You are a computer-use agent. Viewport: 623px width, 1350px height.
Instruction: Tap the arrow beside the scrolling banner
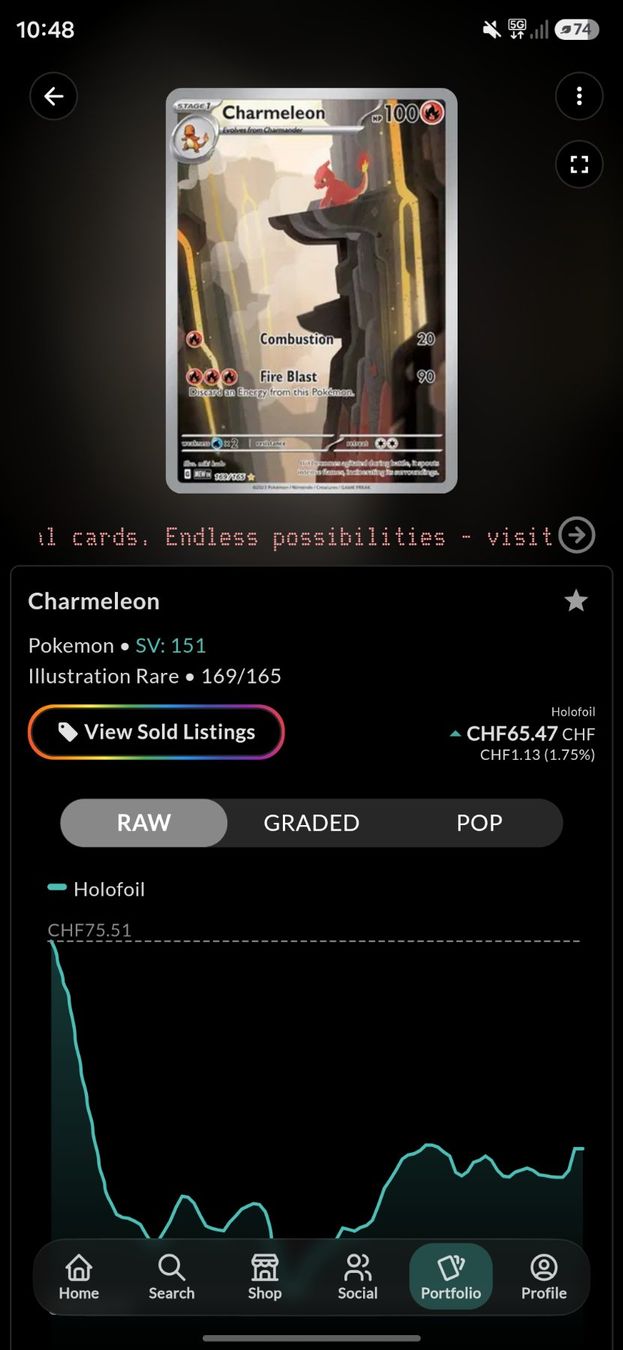click(x=576, y=536)
